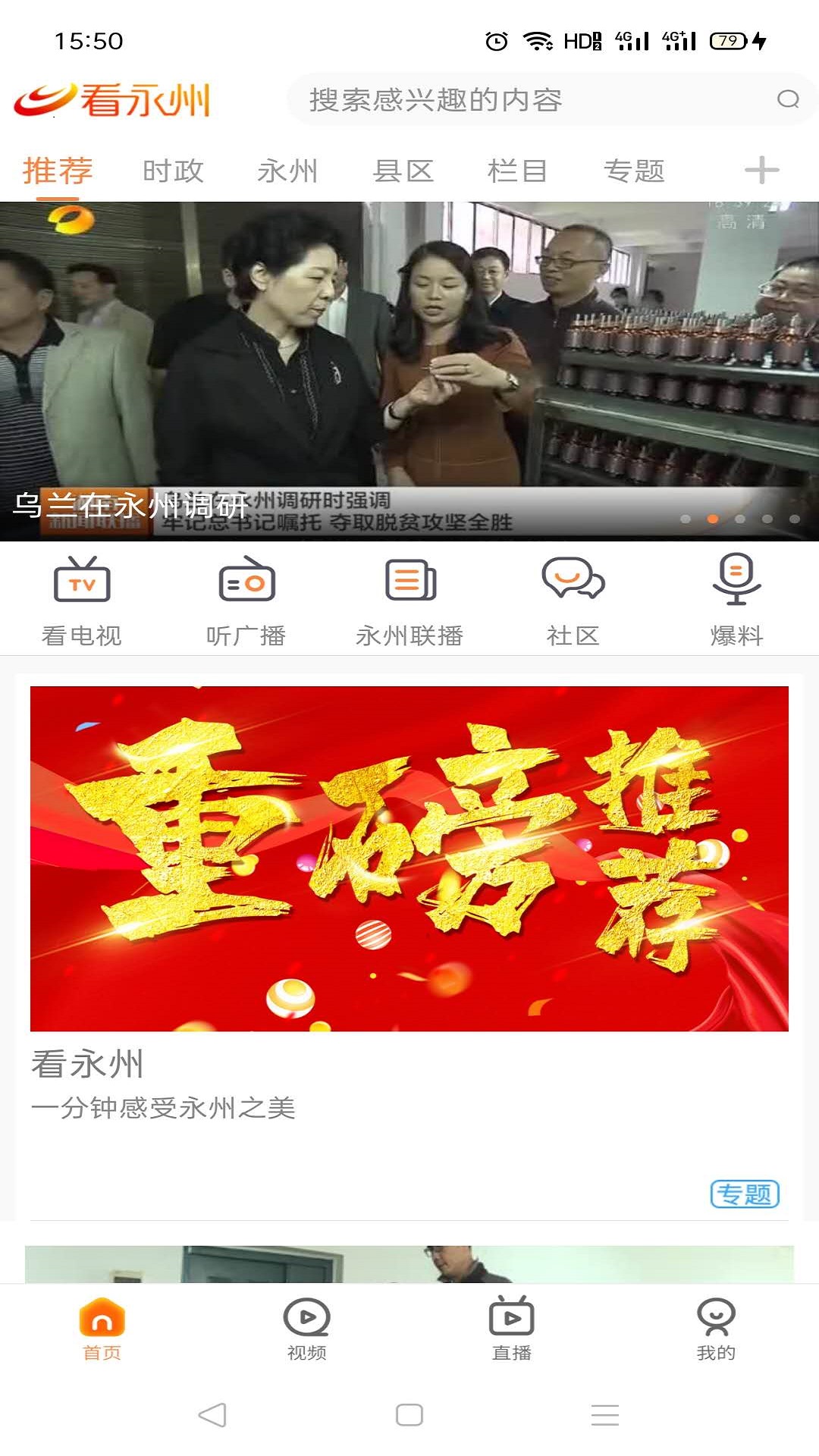This screenshot has height=1456, width=819.
Task: Switch to the 视频 bottom tab
Action: [x=307, y=1329]
